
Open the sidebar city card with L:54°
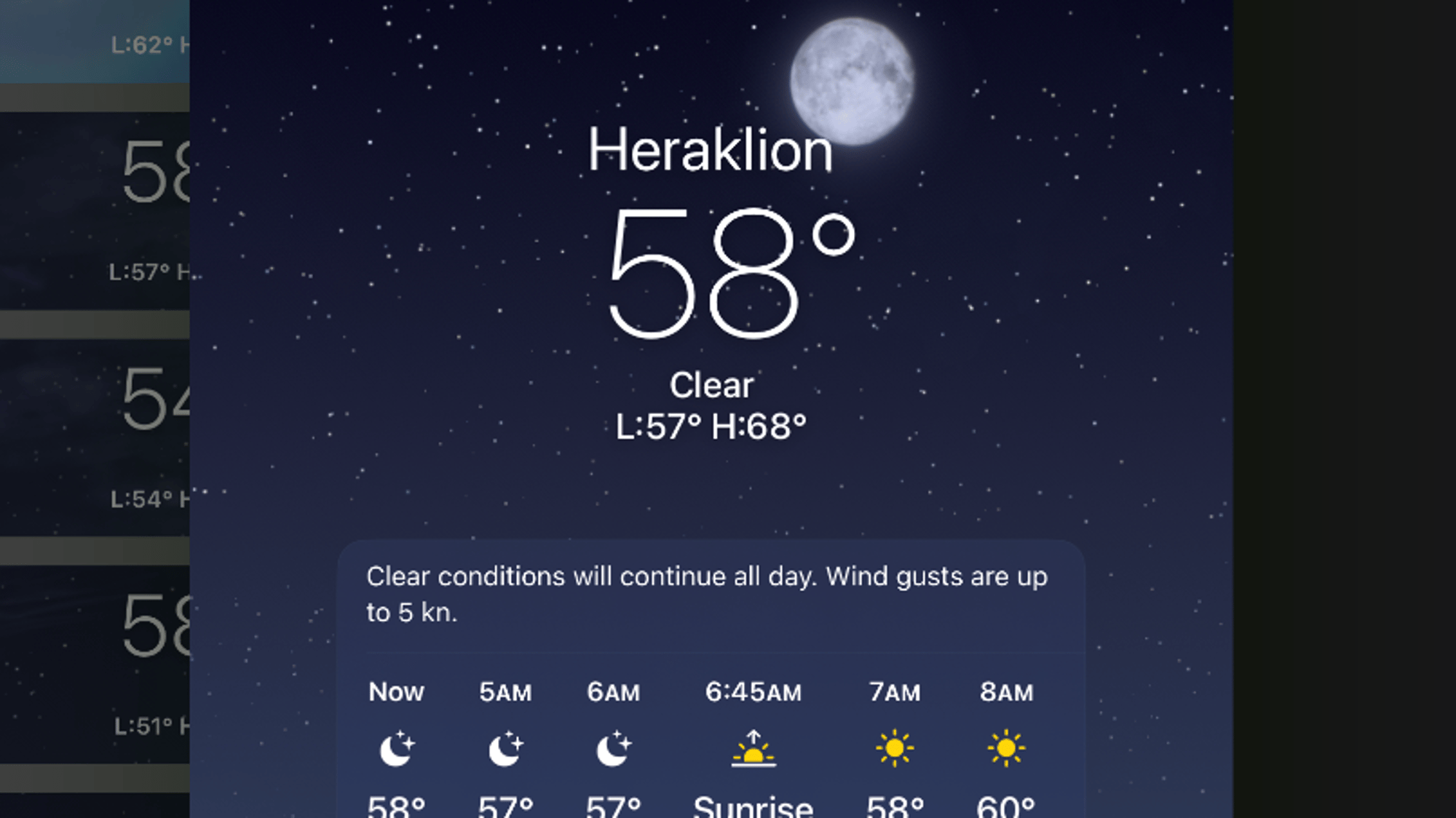[95, 437]
